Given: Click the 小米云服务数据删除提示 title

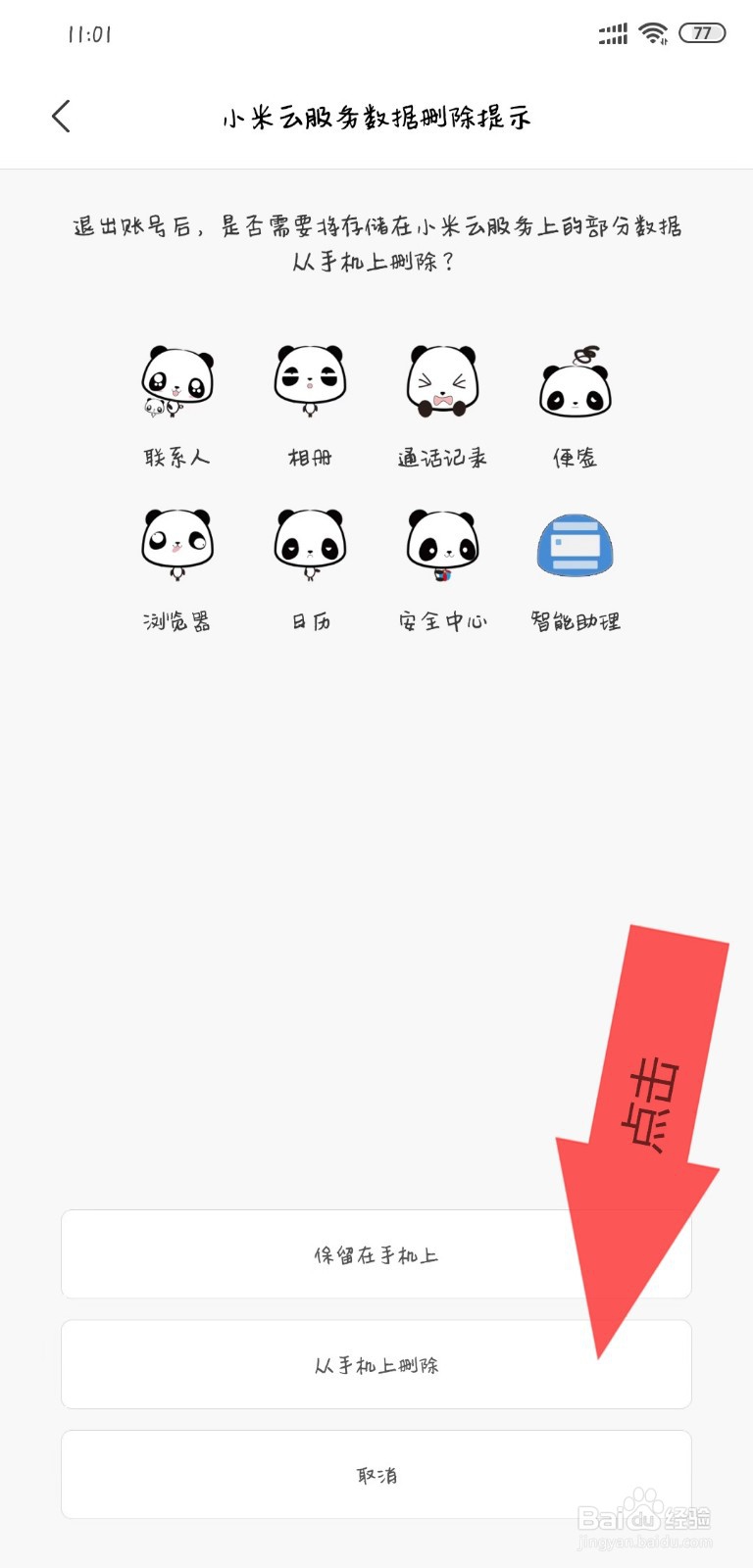Looking at the screenshot, I should pos(376,115).
